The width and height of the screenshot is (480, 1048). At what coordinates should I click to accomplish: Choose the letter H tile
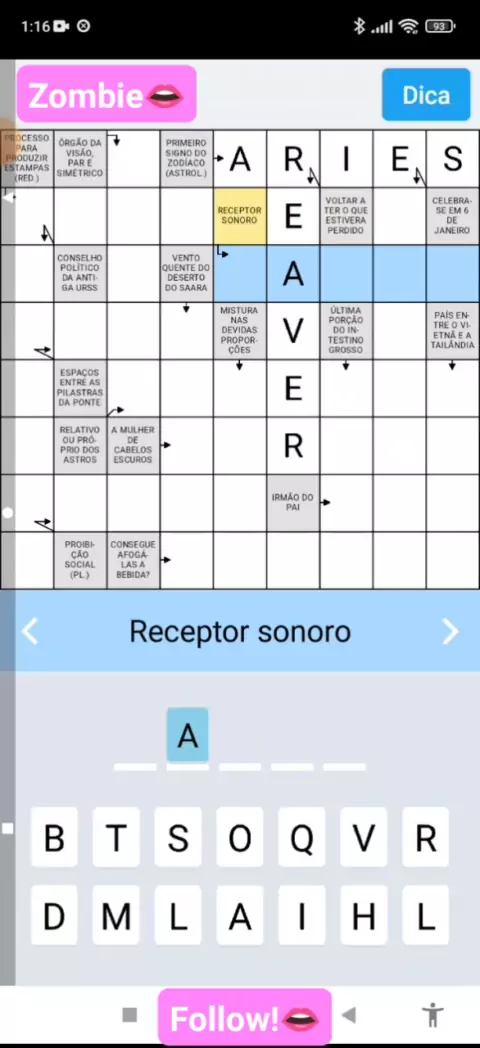tap(364, 915)
